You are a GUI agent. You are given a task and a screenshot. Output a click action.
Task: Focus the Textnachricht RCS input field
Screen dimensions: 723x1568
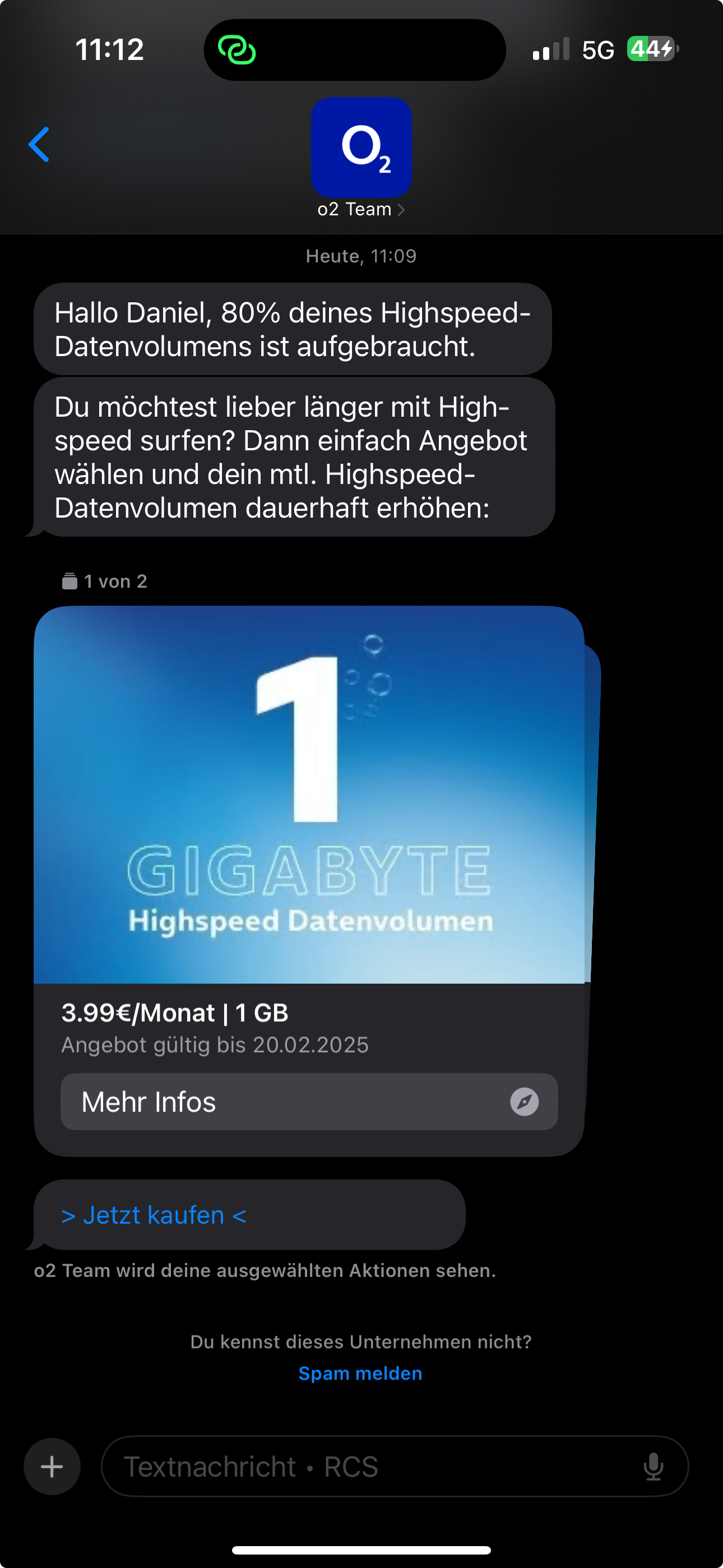(x=365, y=1466)
